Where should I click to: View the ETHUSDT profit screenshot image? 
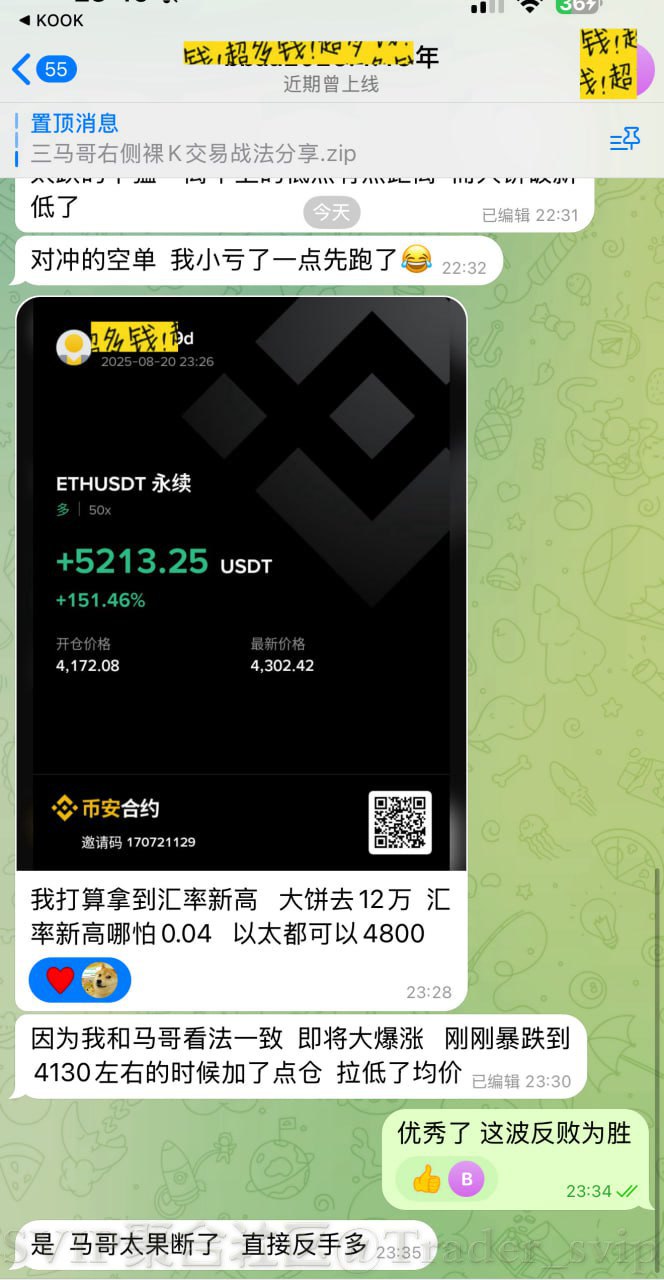click(x=242, y=583)
